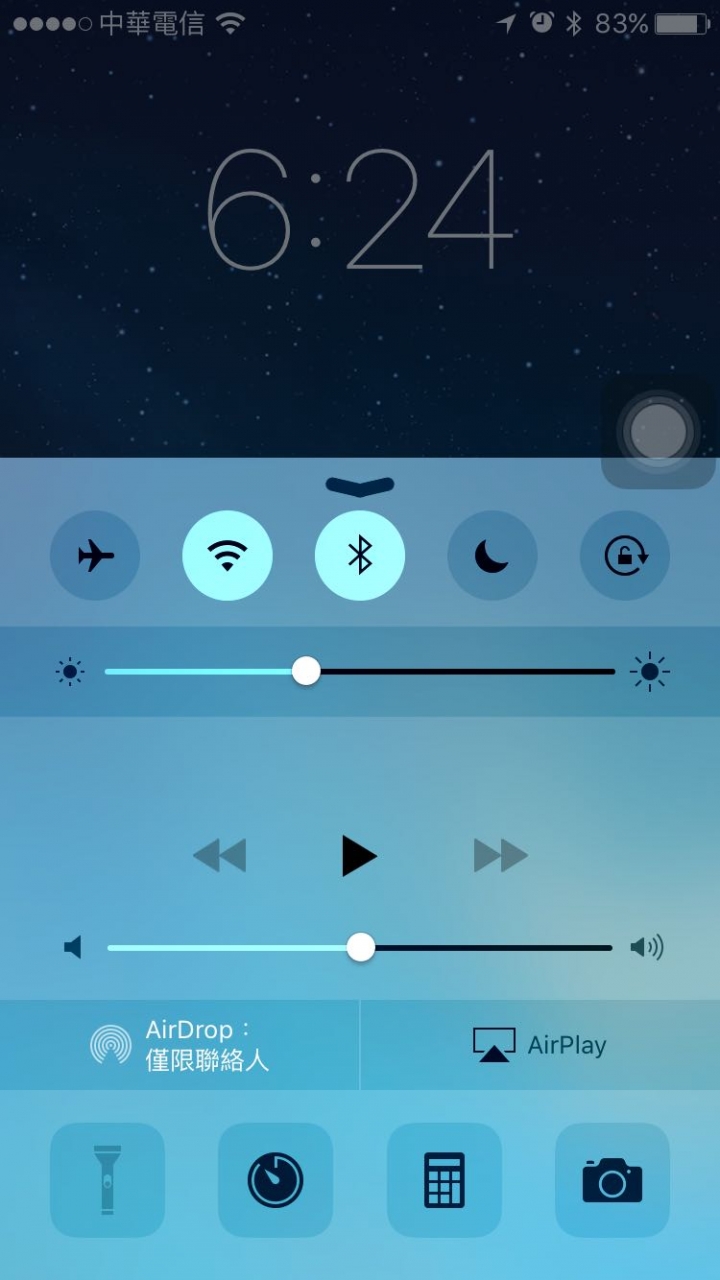Disable Bluetooth
Screen dimensions: 720x1280
coord(360,555)
